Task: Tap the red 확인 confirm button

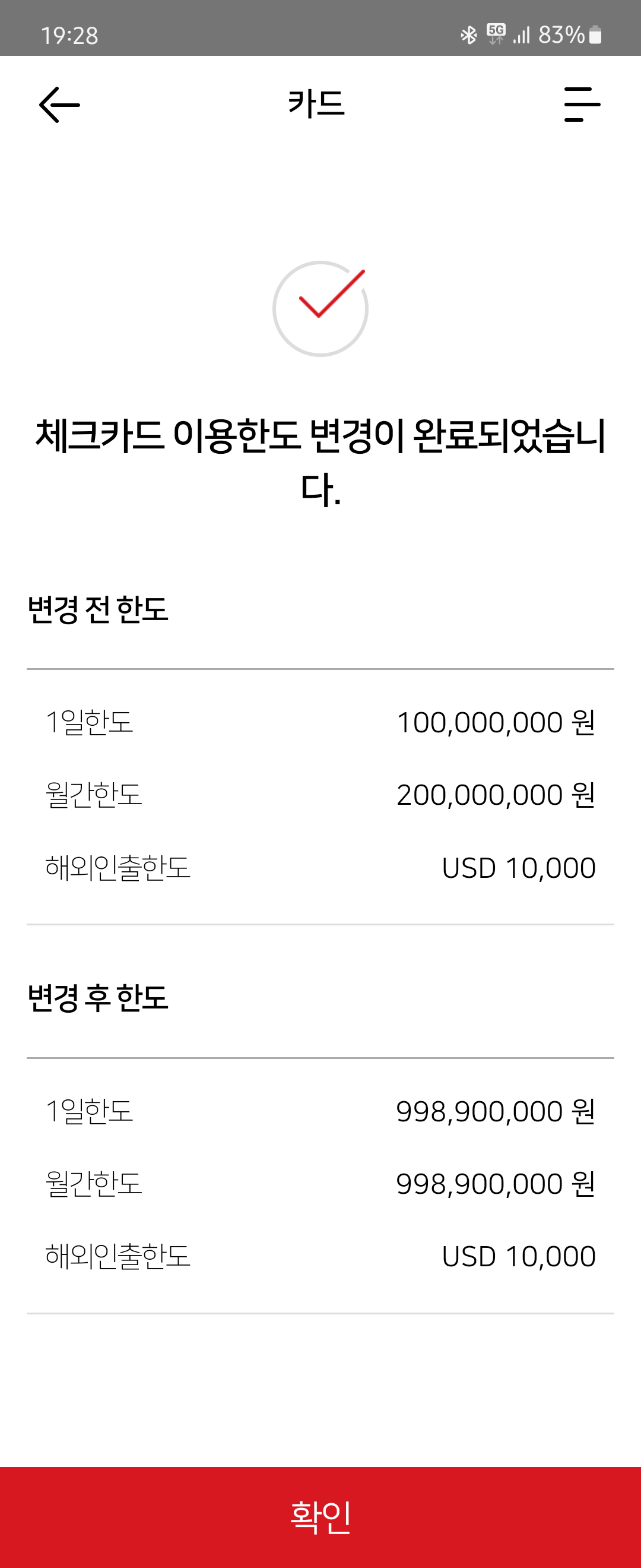Action: [320, 1516]
